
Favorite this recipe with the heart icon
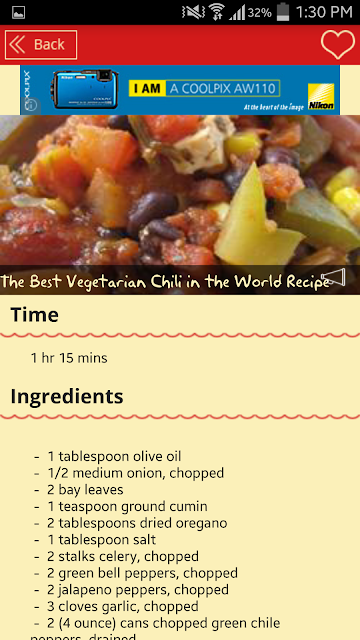[x=338, y=44]
